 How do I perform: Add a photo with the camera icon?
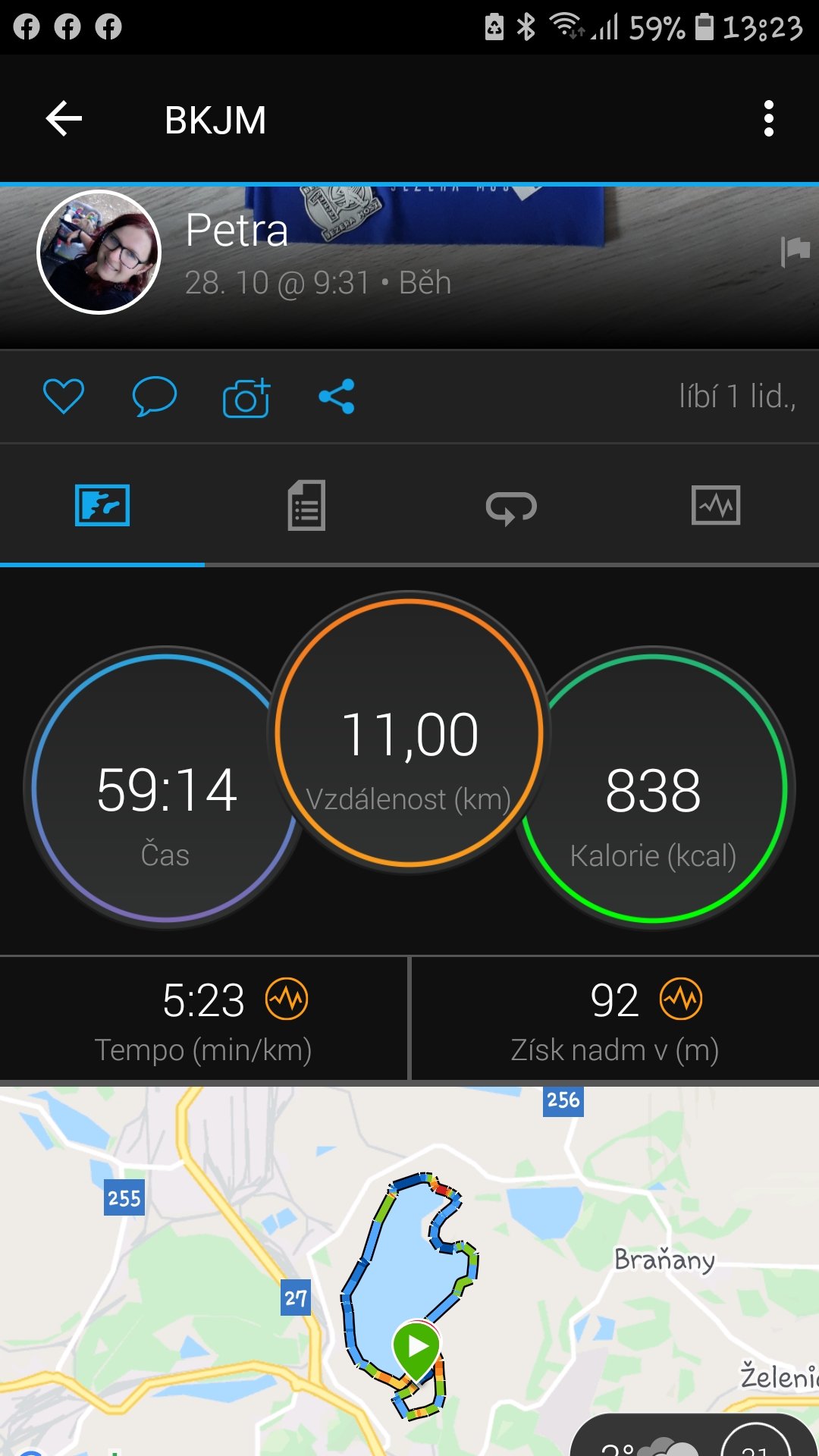pos(246,397)
